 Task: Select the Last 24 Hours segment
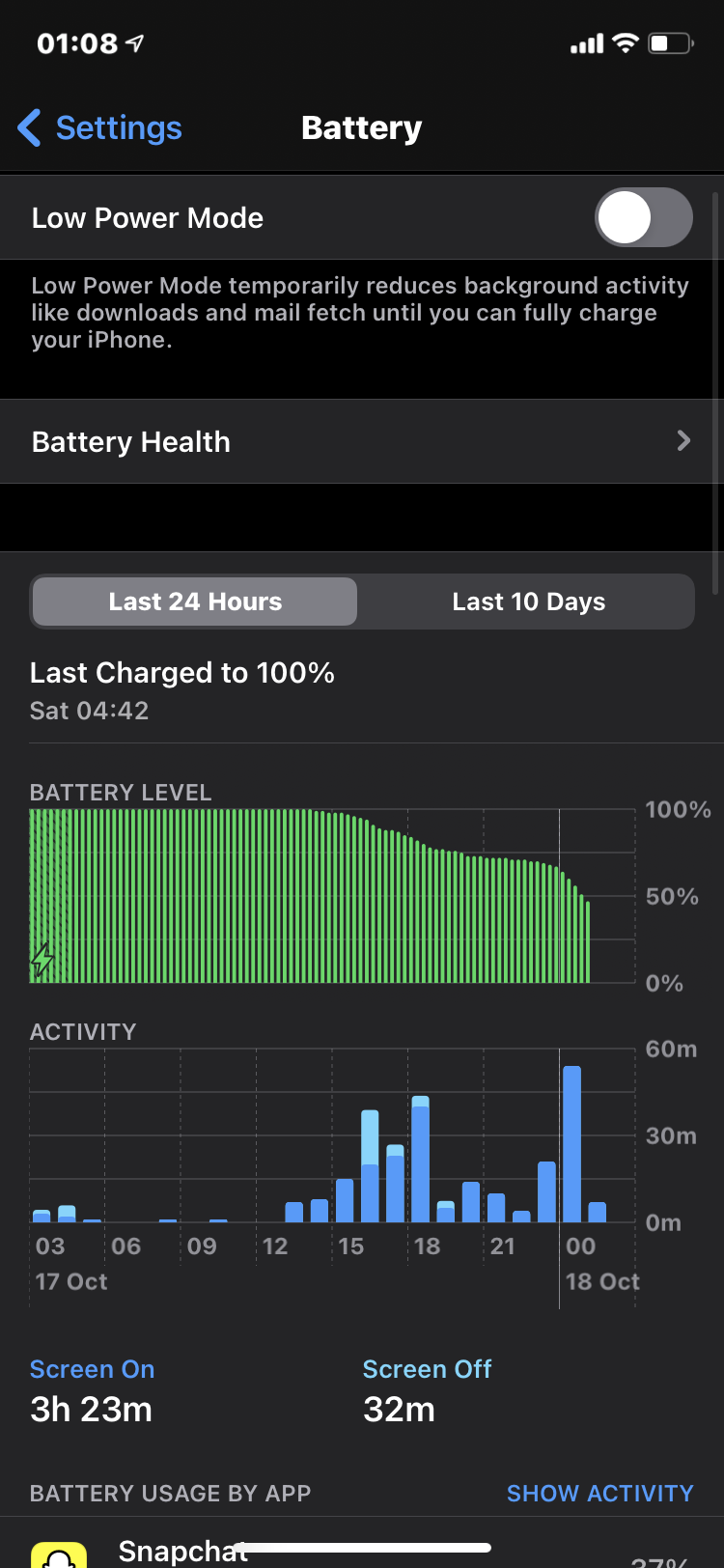[195, 602]
